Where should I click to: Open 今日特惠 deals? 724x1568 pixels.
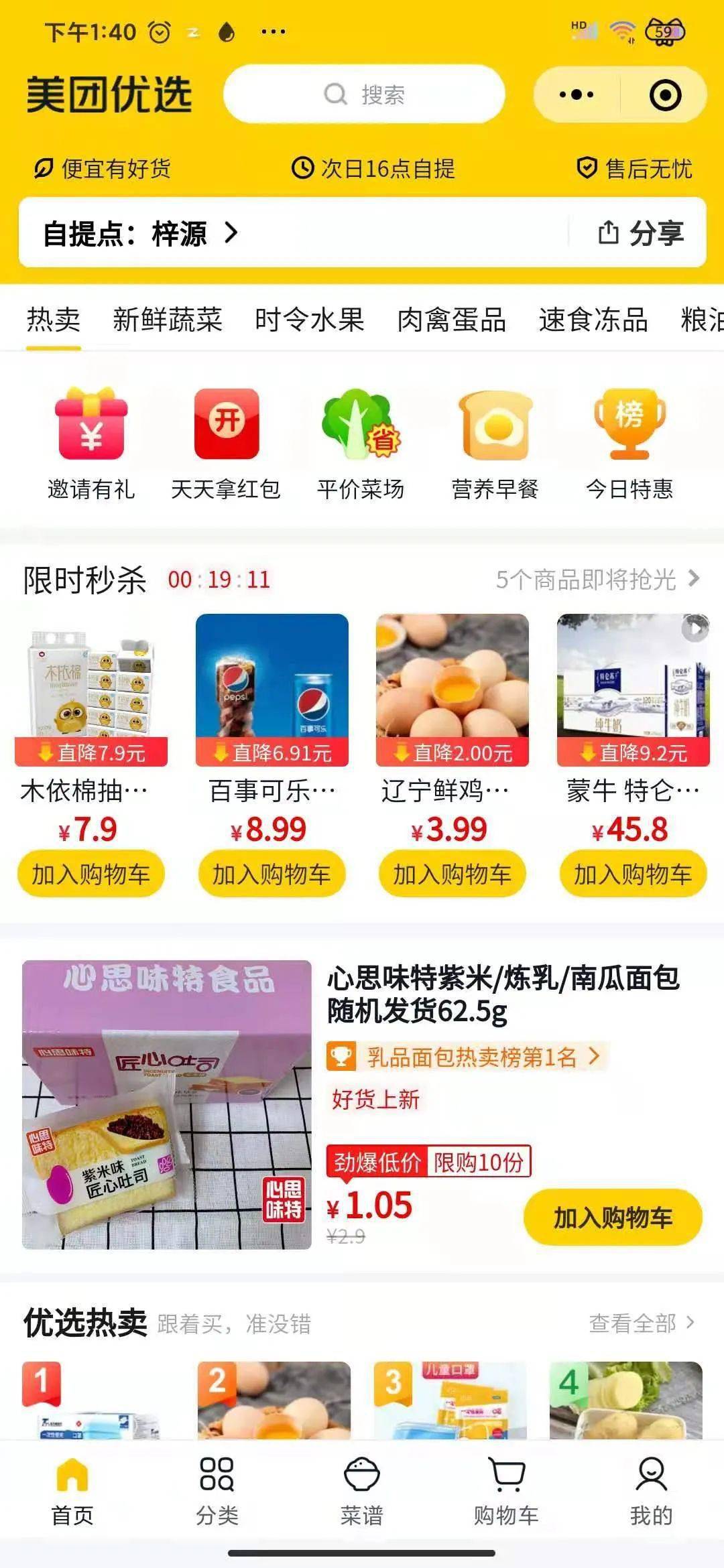pos(629,444)
